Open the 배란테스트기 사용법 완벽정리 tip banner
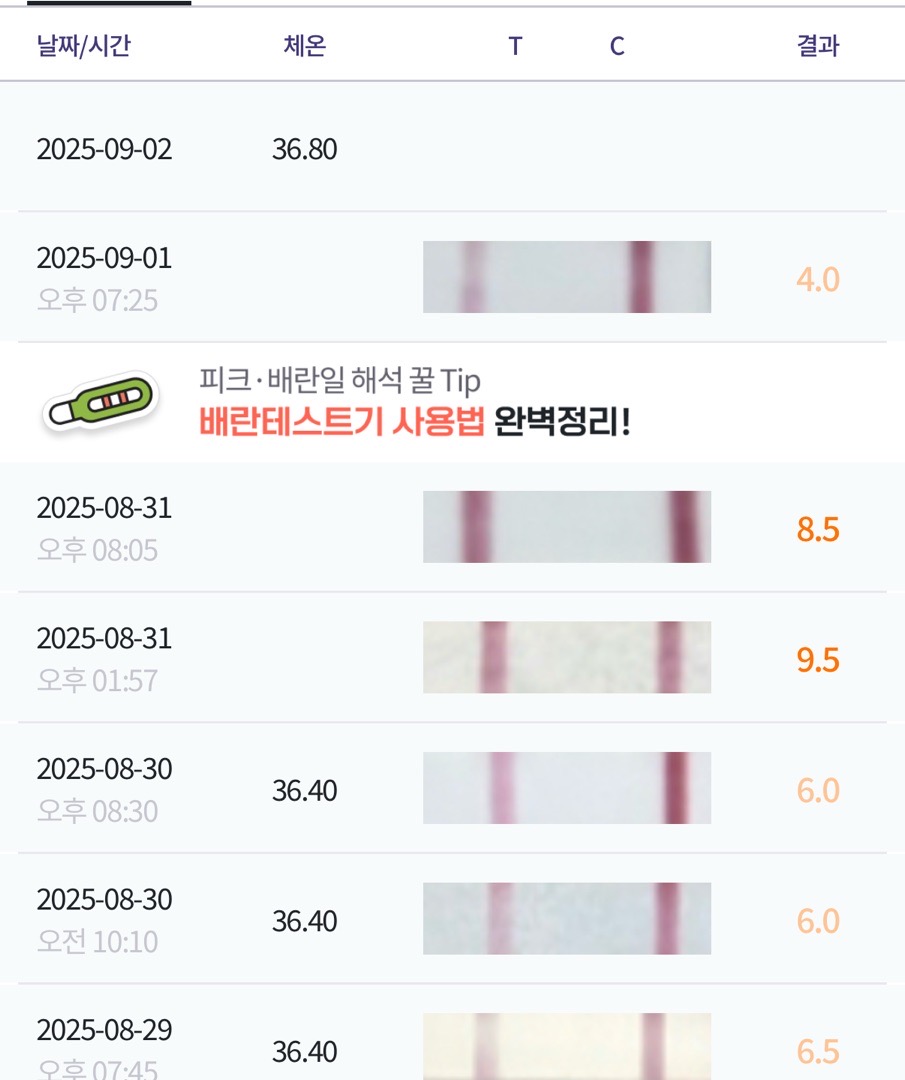Viewport: 905px width, 1080px height. (452, 403)
